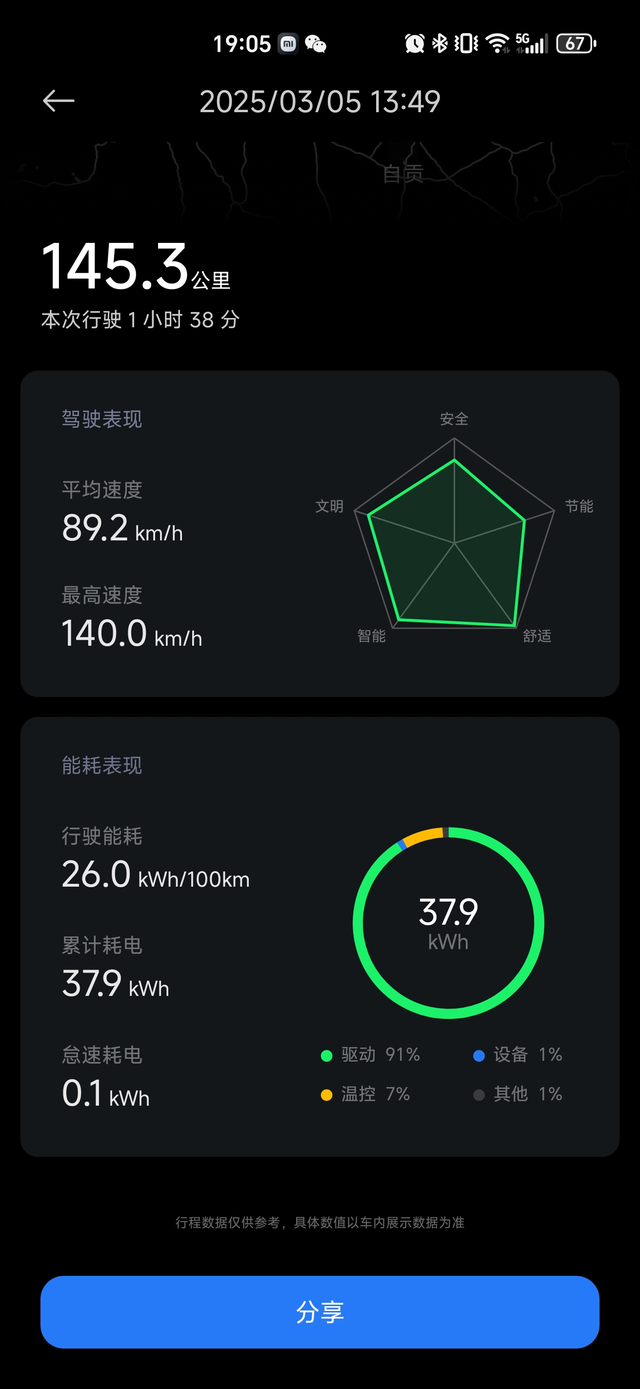
Task: Tap the blue 分享 share button
Action: click(x=320, y=1312)
